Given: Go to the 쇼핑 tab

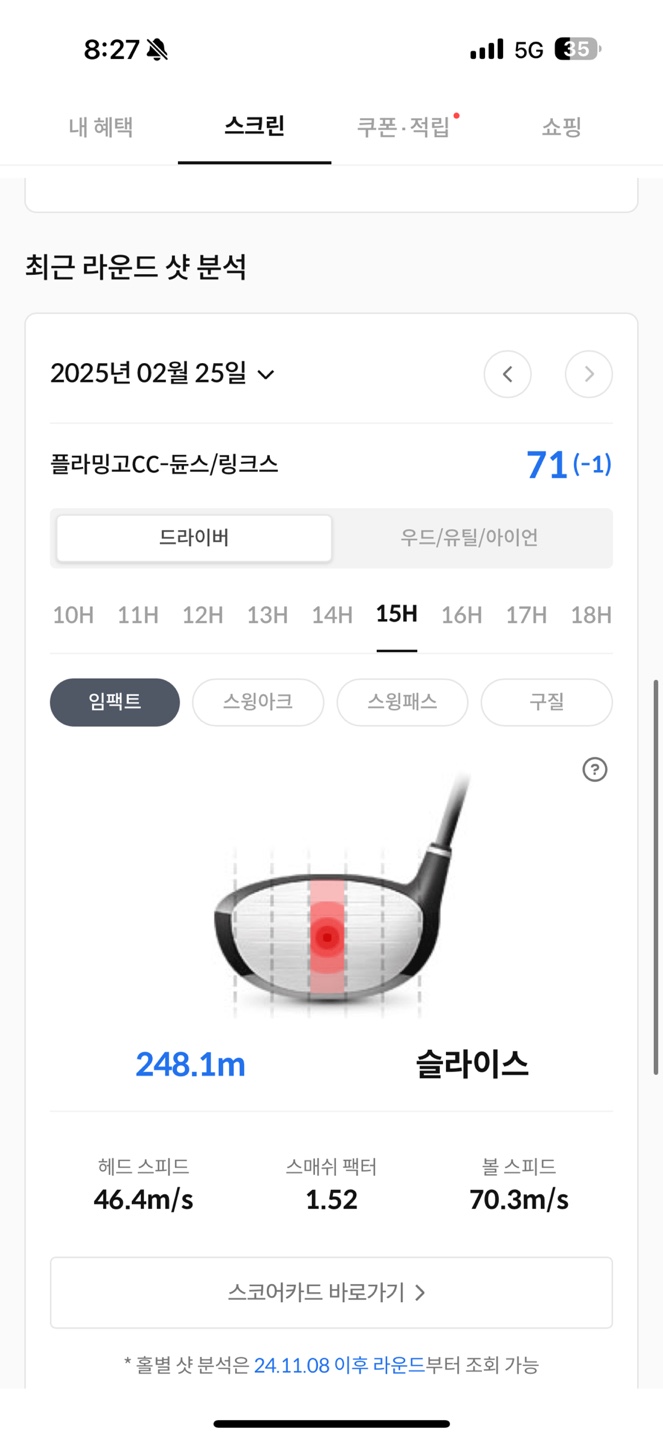Looking at the screenshot, I should tap(561, 128).
